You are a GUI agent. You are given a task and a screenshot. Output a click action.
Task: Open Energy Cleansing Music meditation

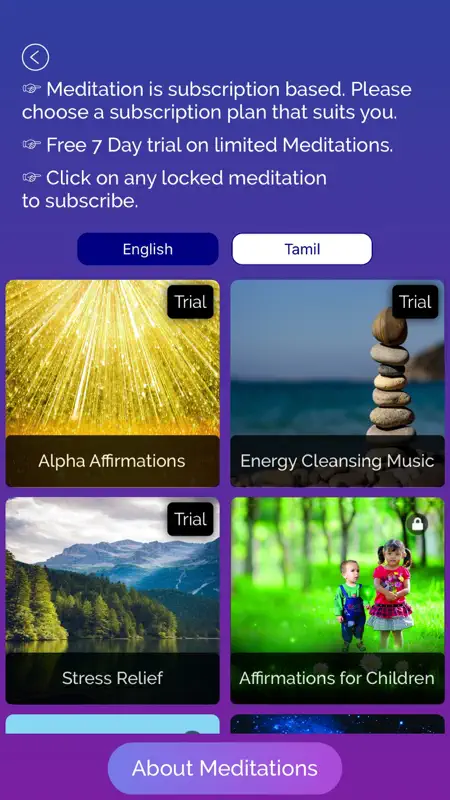(x=337, y=383)
